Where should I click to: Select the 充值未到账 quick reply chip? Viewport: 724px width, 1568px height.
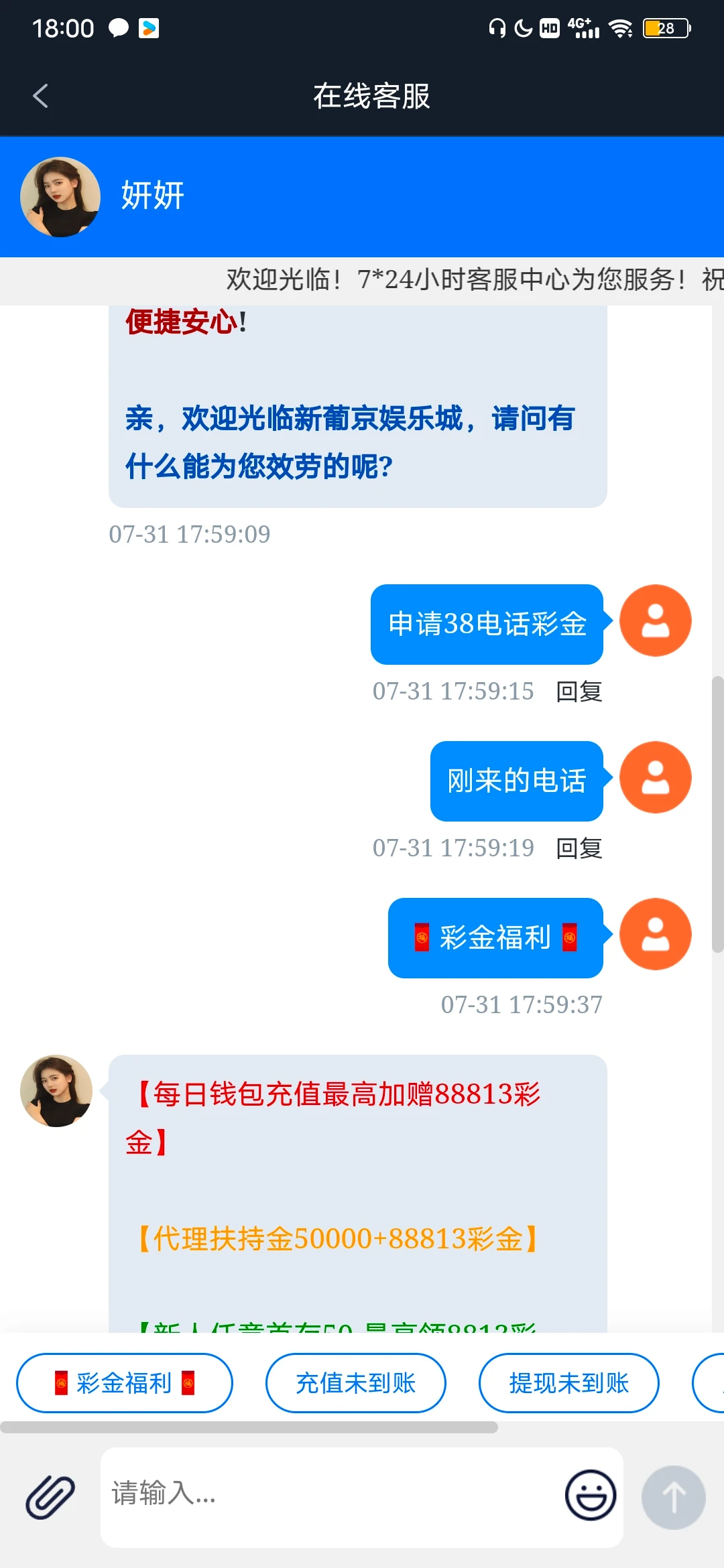click(356, 1383)
